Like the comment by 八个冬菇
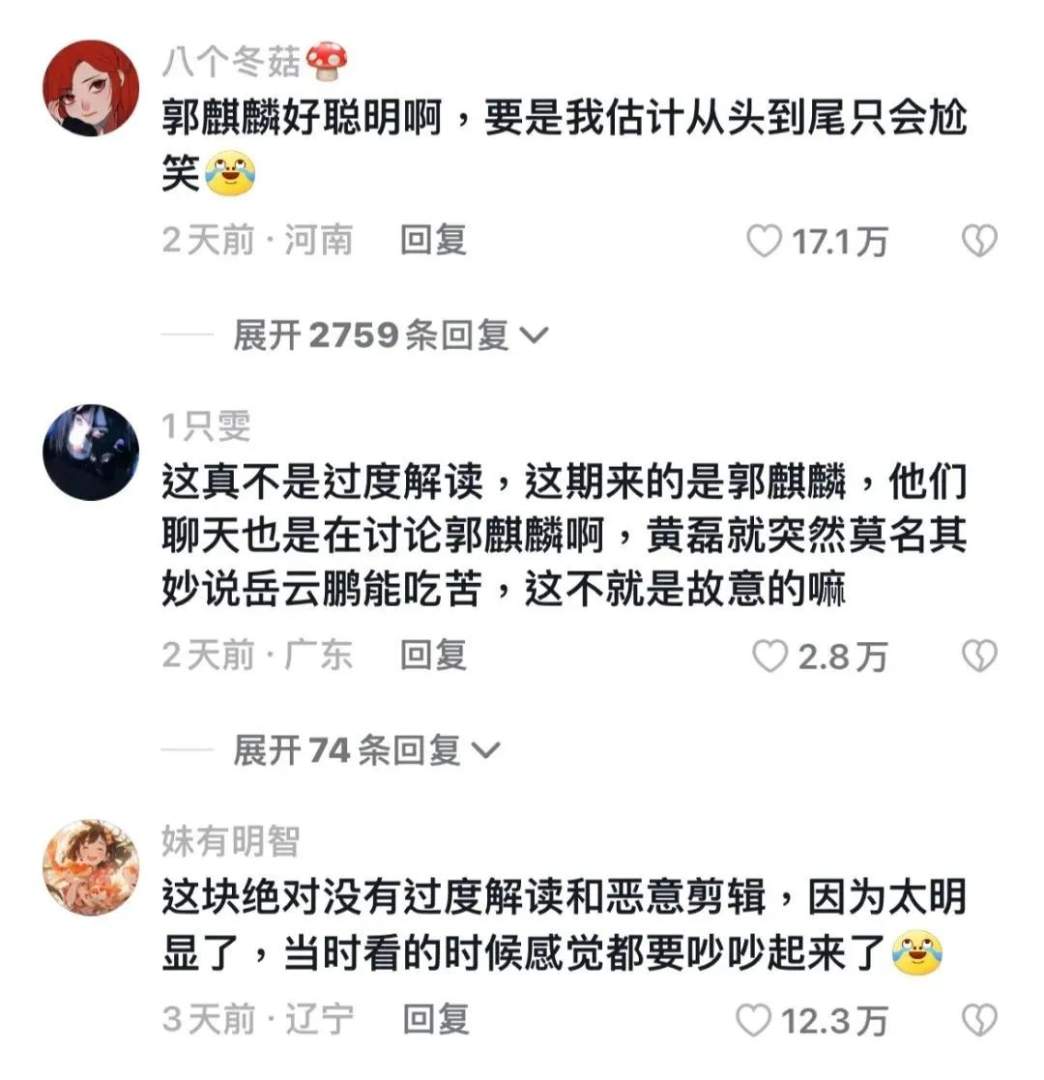The height and width of the screenshot is (1080, 1044). (765, 241)
